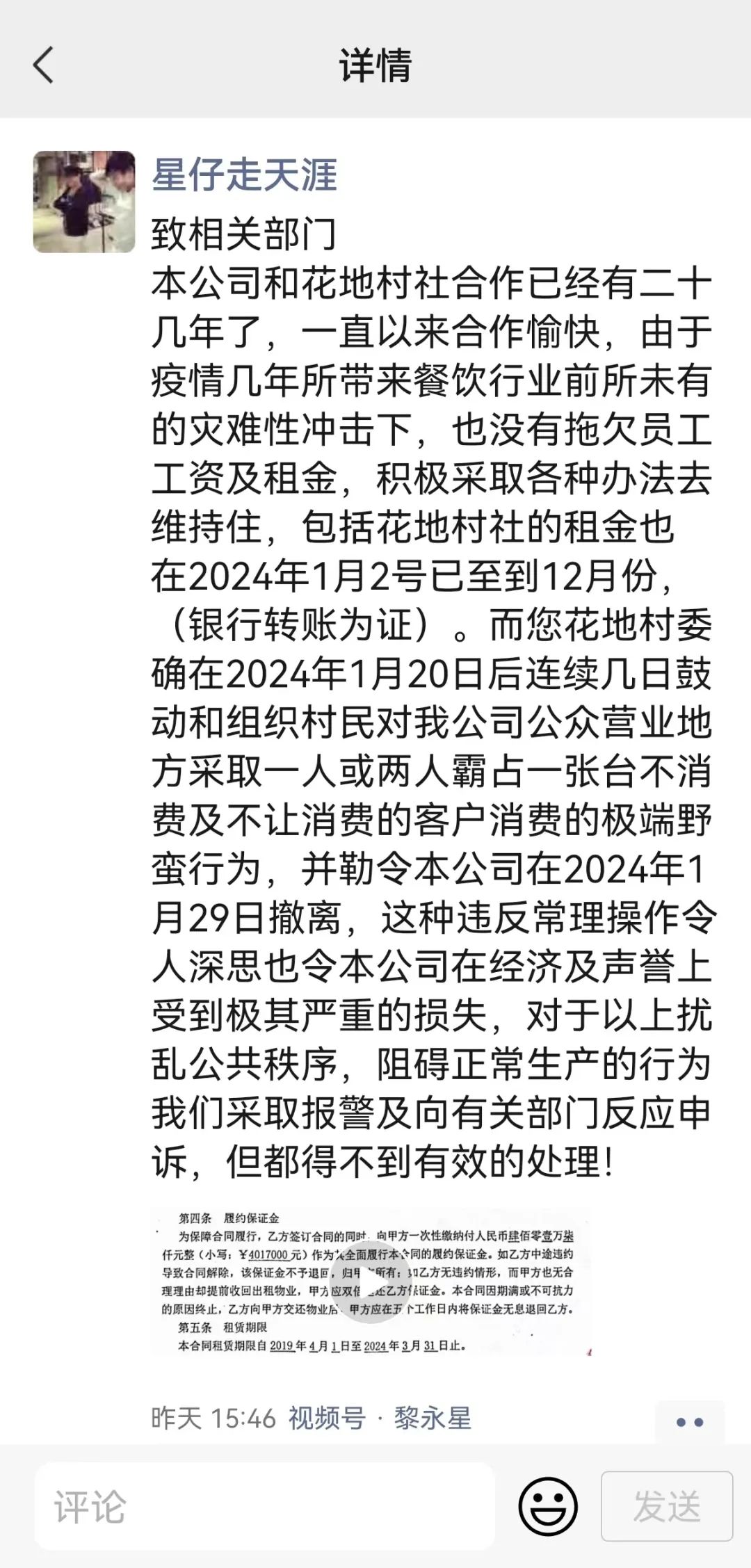Open the 黎永星 video channel link
Image resolution: width=751 pixels, height=1568 pixels.
(433, 1418)
